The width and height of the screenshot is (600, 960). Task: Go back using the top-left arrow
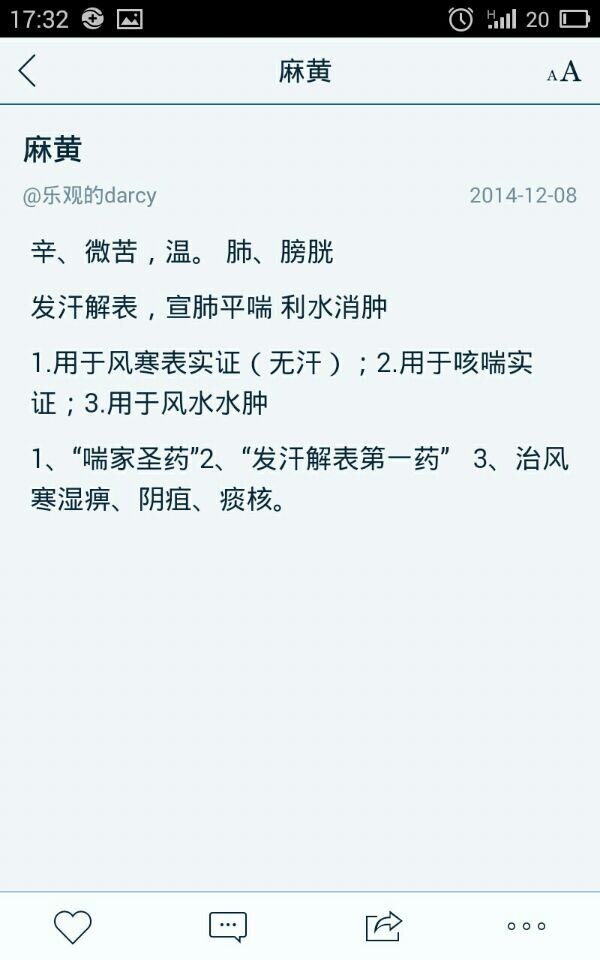point(27,71)
